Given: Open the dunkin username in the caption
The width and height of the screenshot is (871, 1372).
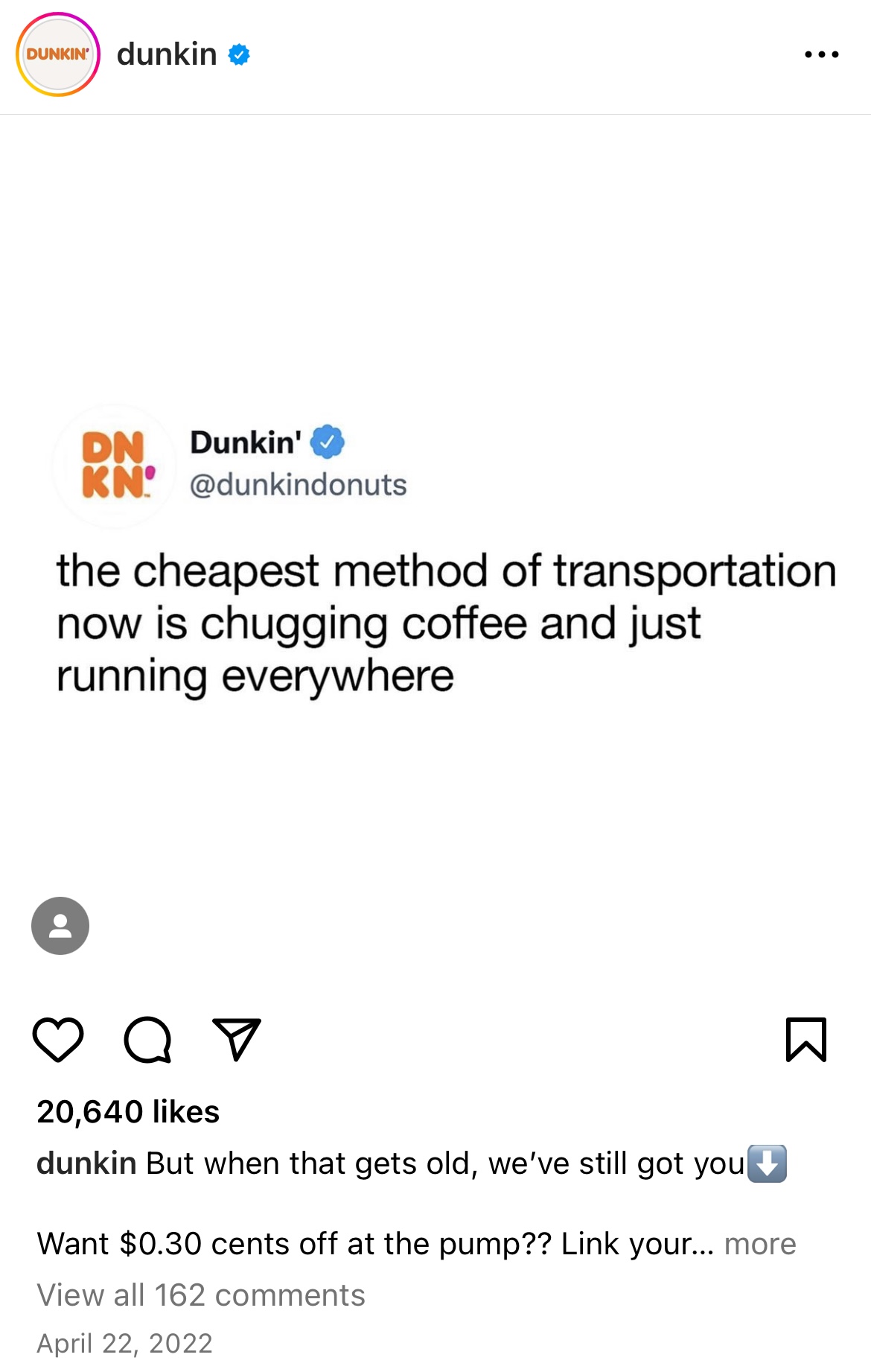Looking at the screenshot, I should (86, 1163).
